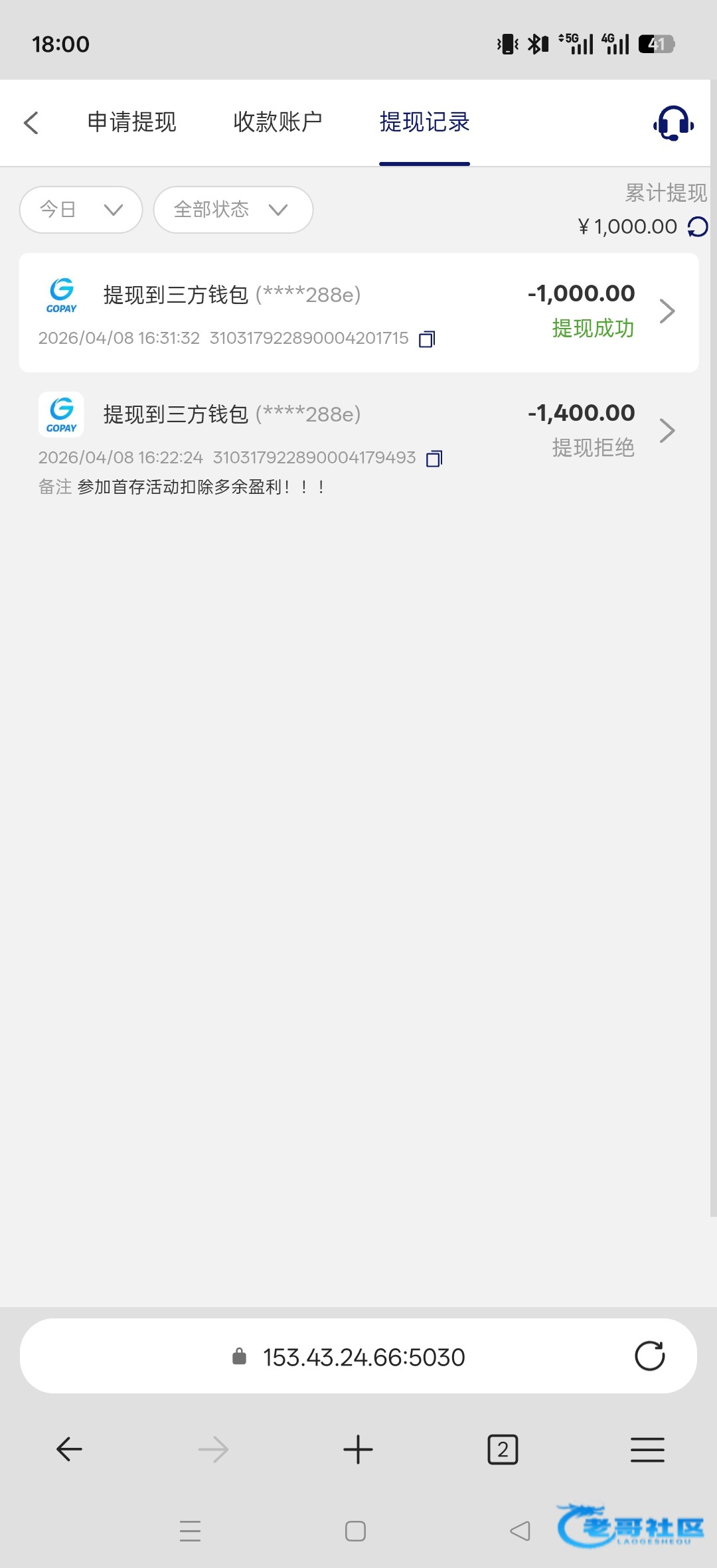717x1568 pixels.
Task: Select the 提现记录 tab
Action: coord(424,122)
